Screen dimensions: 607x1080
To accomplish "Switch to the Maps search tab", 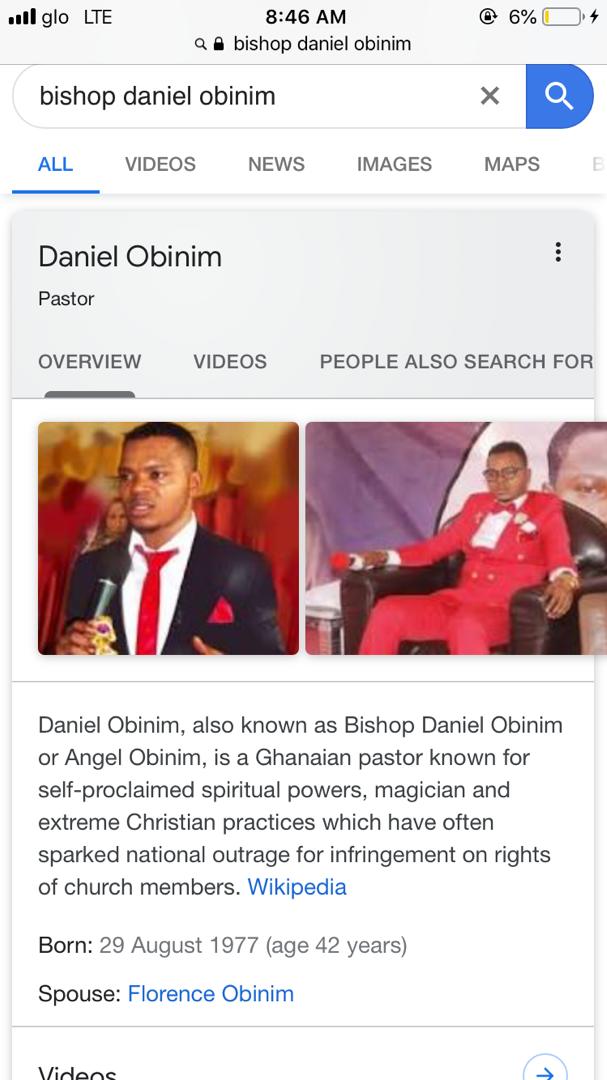I will [512, 164].
